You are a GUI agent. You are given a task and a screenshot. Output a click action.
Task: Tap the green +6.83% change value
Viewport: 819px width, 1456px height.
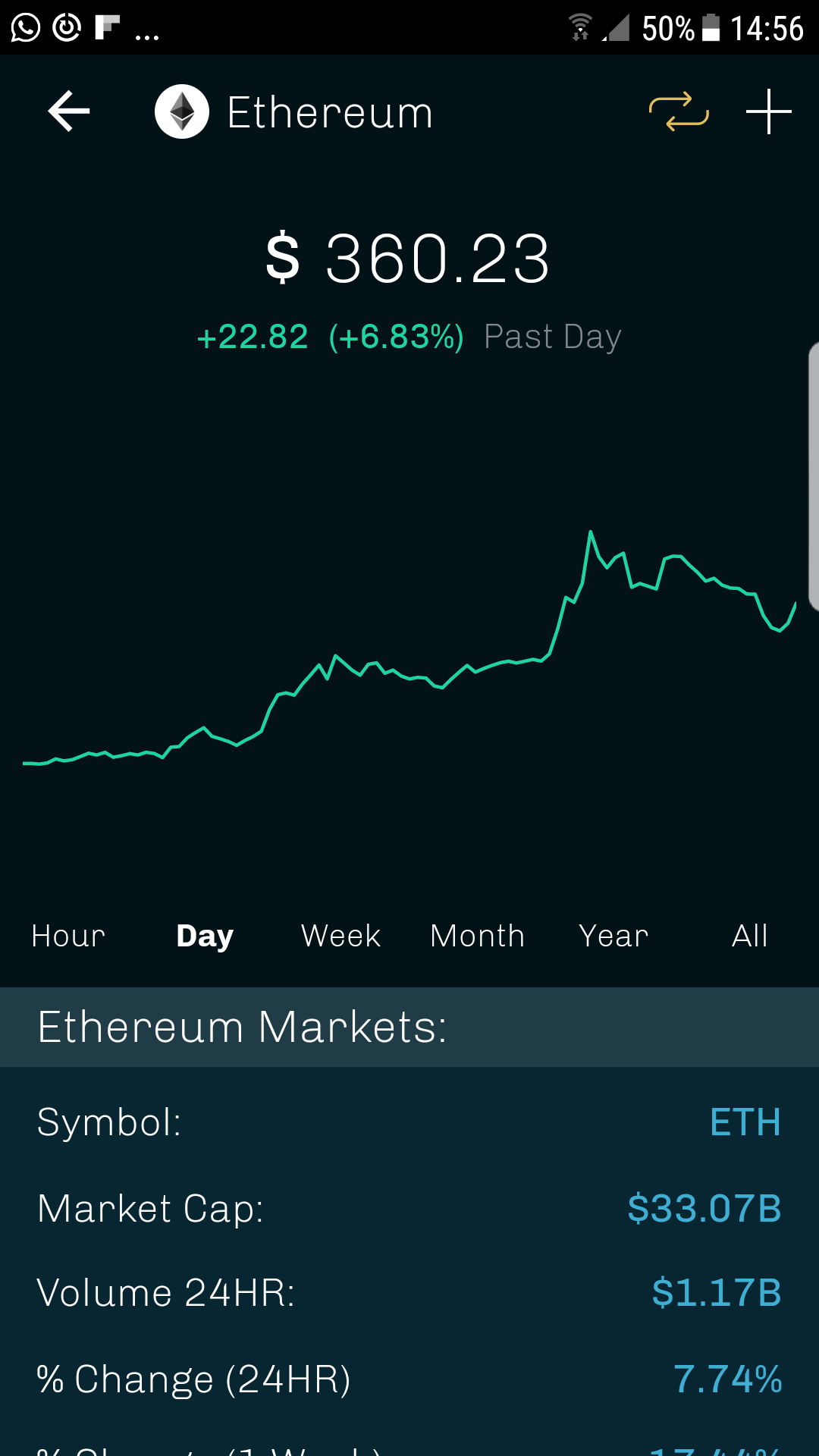[x=397, y=337]
